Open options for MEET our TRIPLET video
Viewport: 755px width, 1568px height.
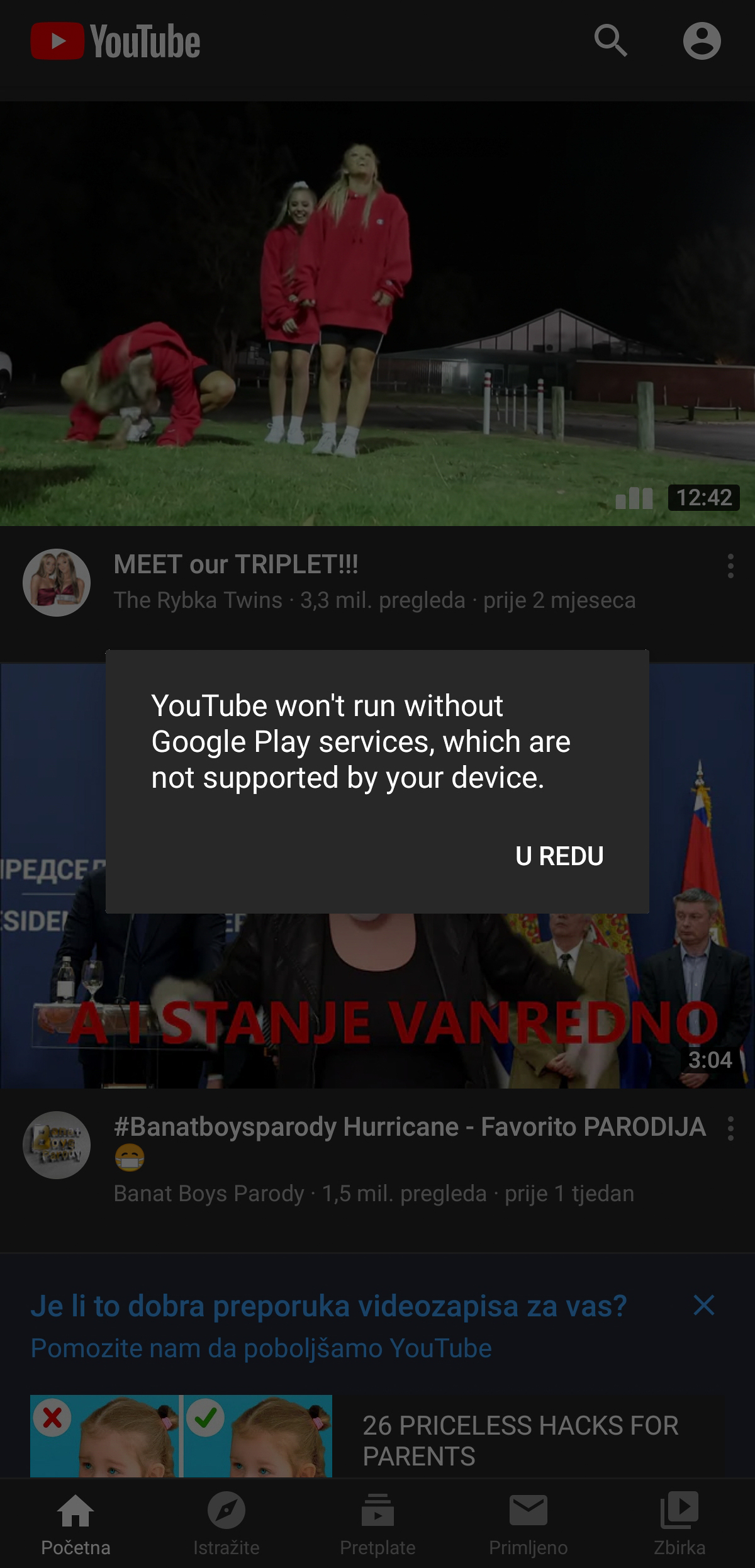click(x=730, y=566)
